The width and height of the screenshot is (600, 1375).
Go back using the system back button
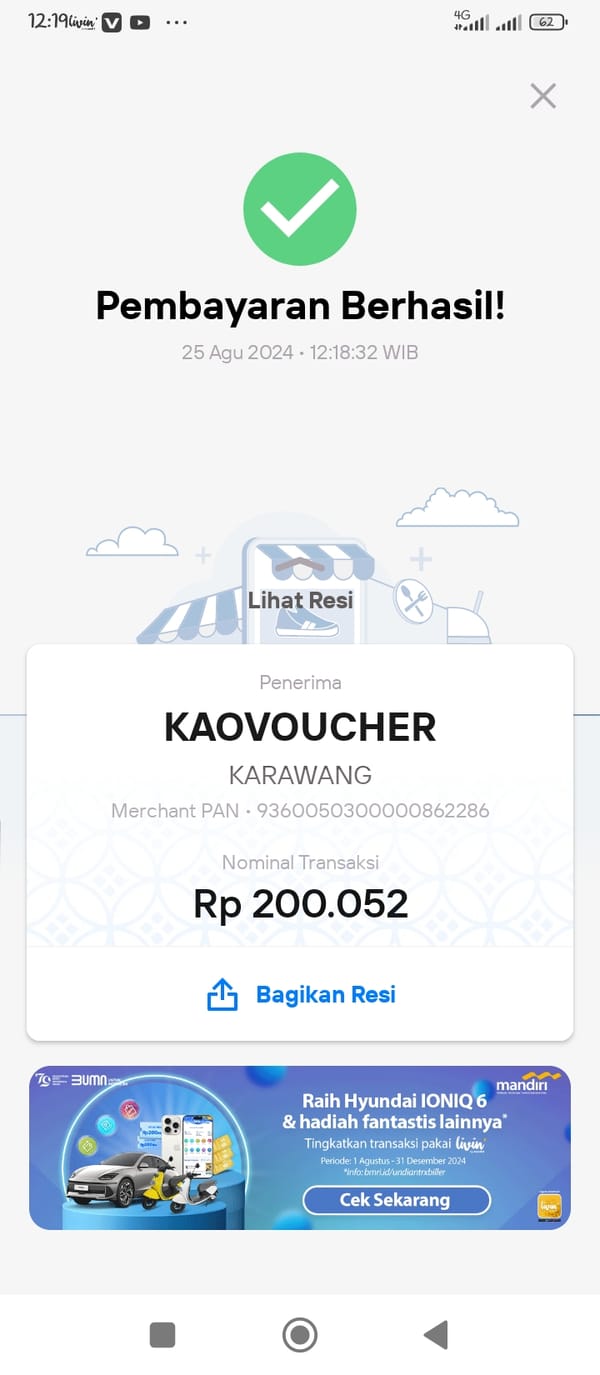coord(436,1334)
